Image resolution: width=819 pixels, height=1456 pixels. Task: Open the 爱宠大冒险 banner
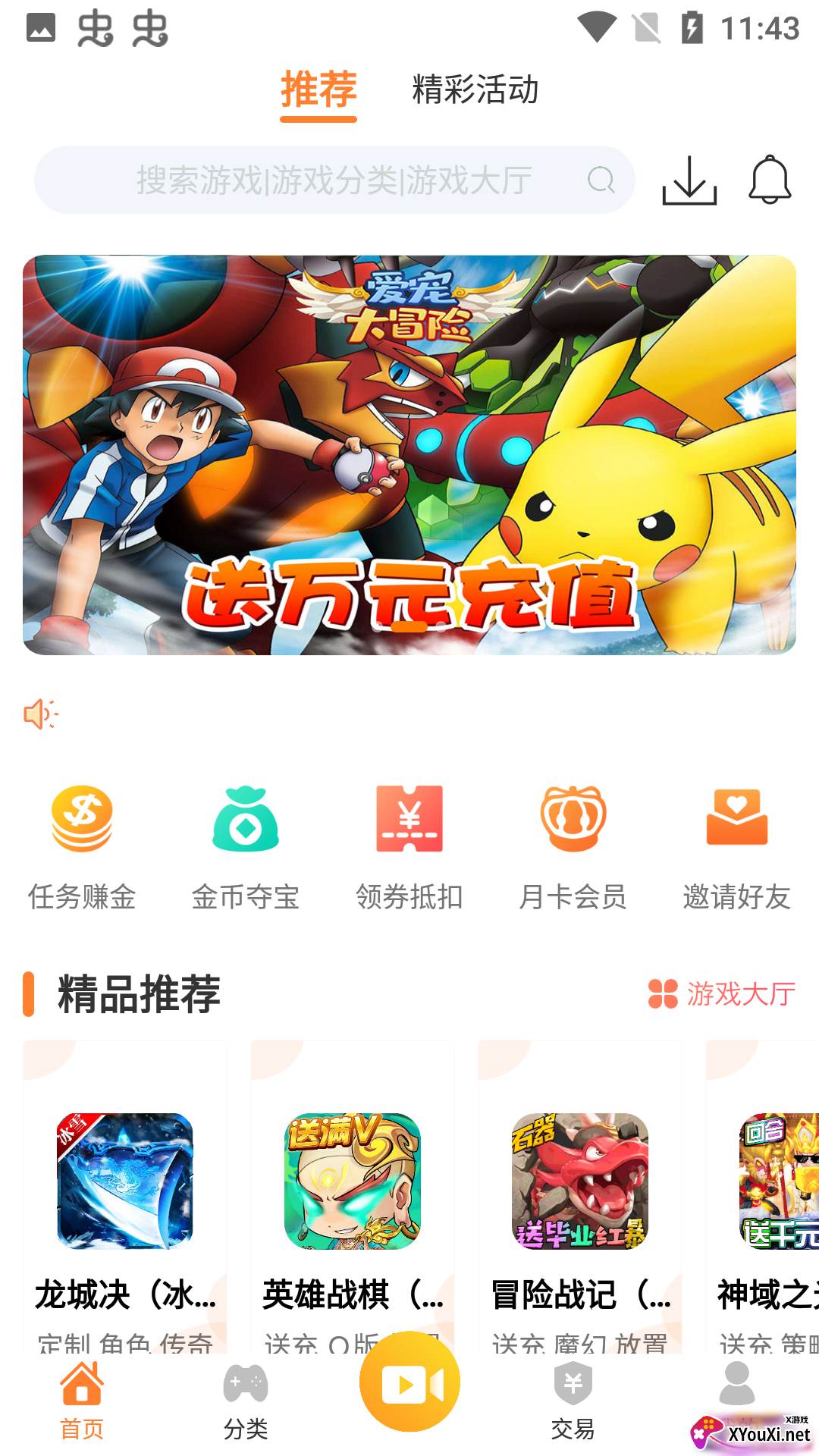tap(409, 455)
